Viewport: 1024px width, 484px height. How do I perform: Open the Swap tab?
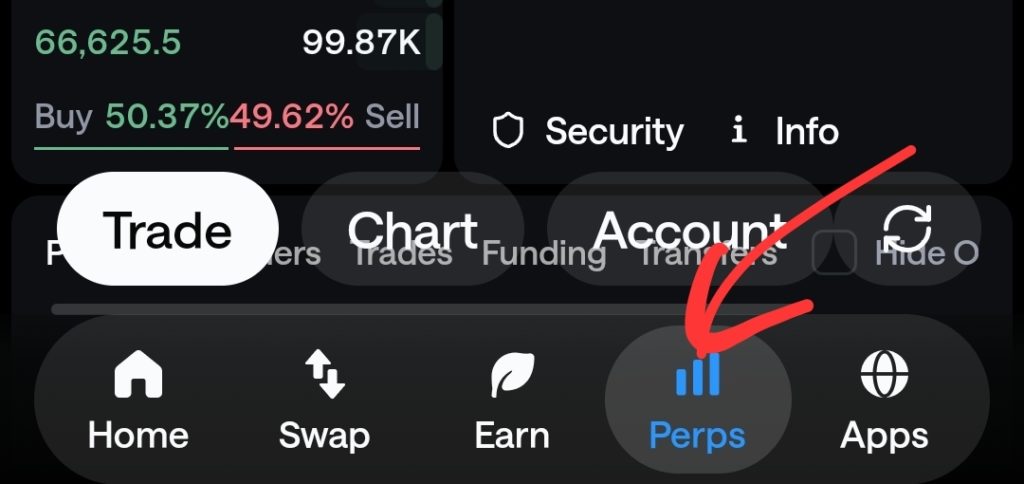(324, 405)
